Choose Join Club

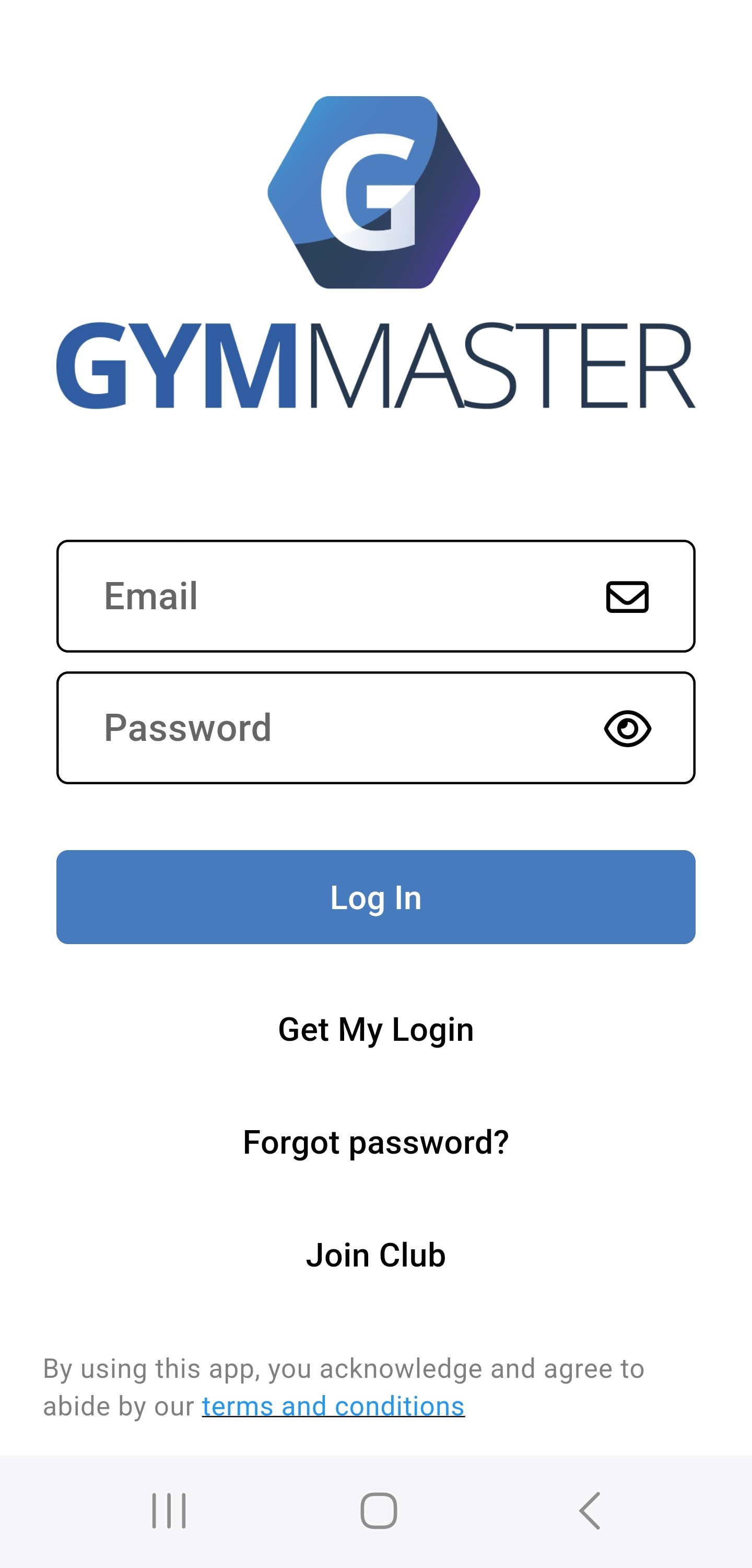pyautogui.click(x=376, y=1255)
